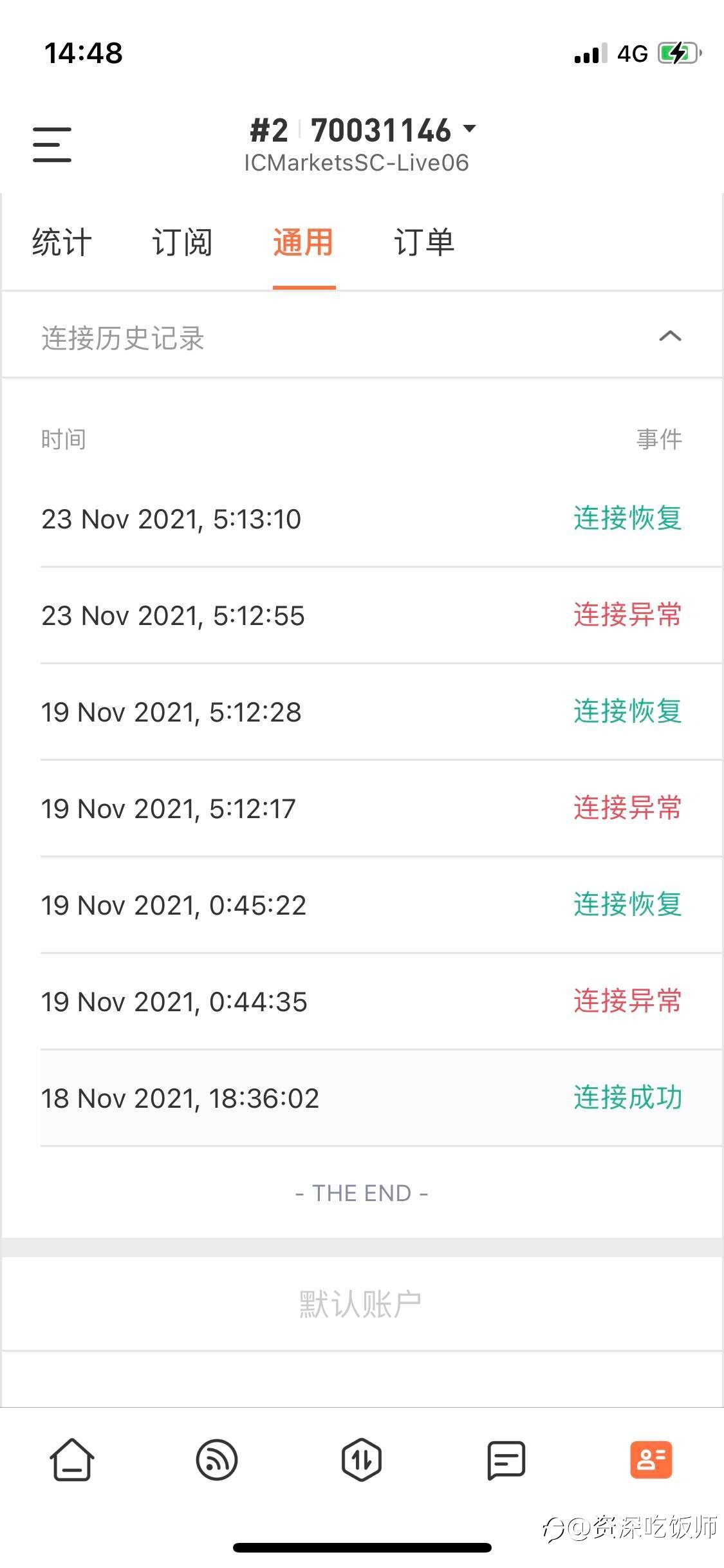
Task: Open the messages tab in bottom bar
Action: pyautogui.click(x=506, y=1460)
